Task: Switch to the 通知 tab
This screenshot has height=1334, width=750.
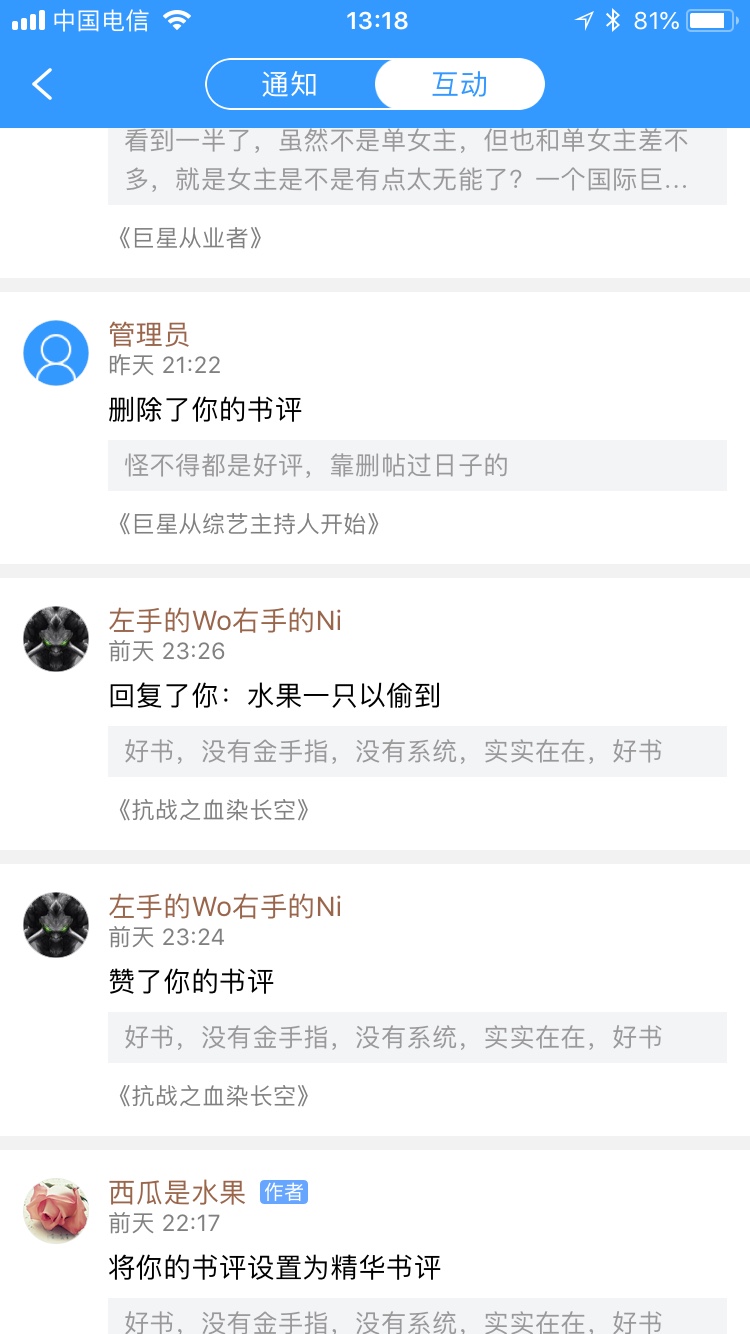Action: point(289,84)
